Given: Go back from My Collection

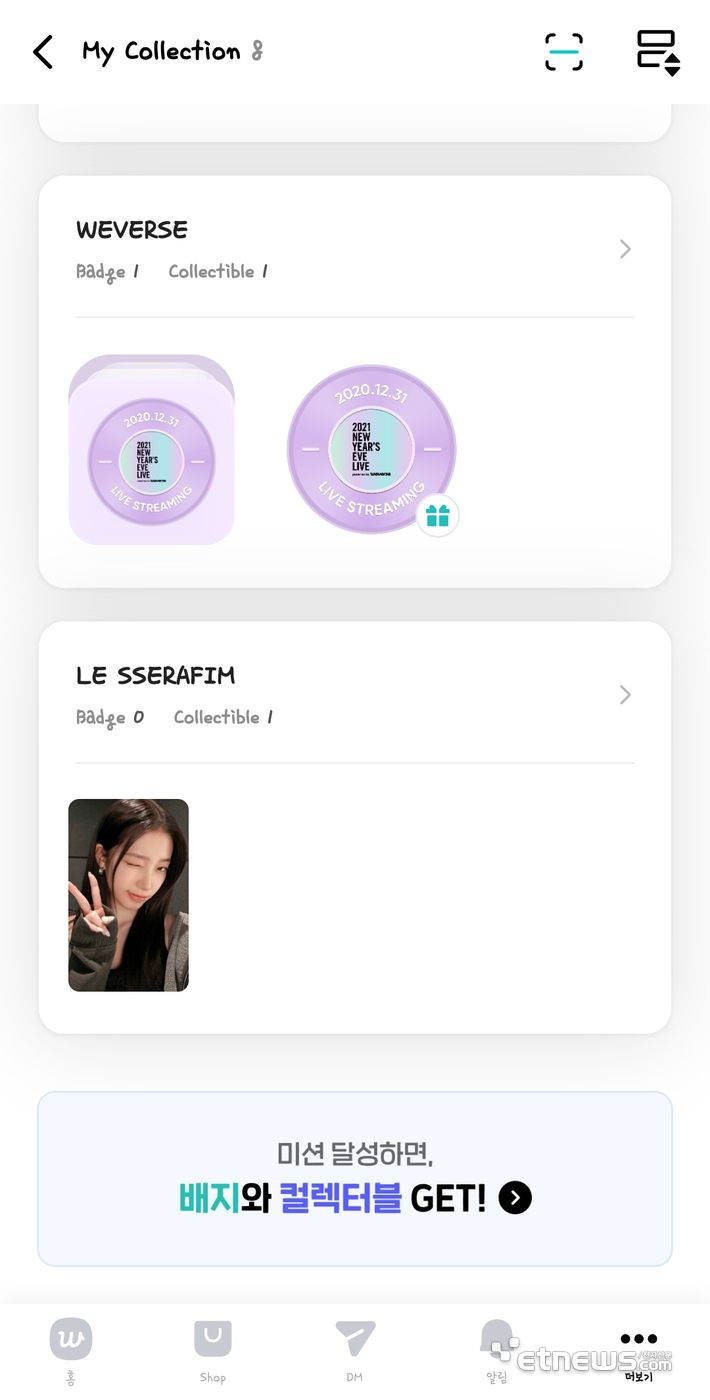Looking at the screenshot, I should [x=43, y=52].
